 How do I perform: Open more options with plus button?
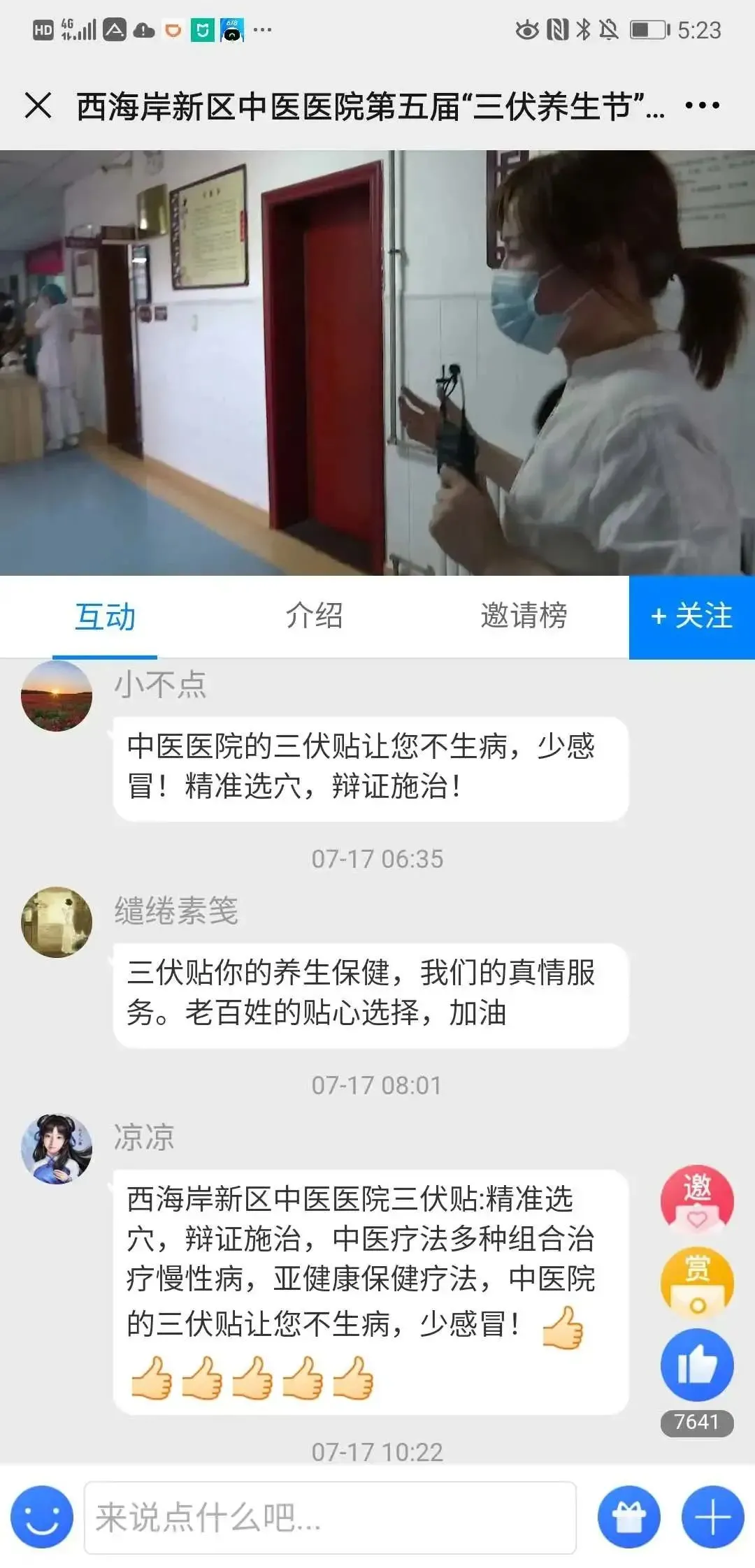[x=712, y=1517]
